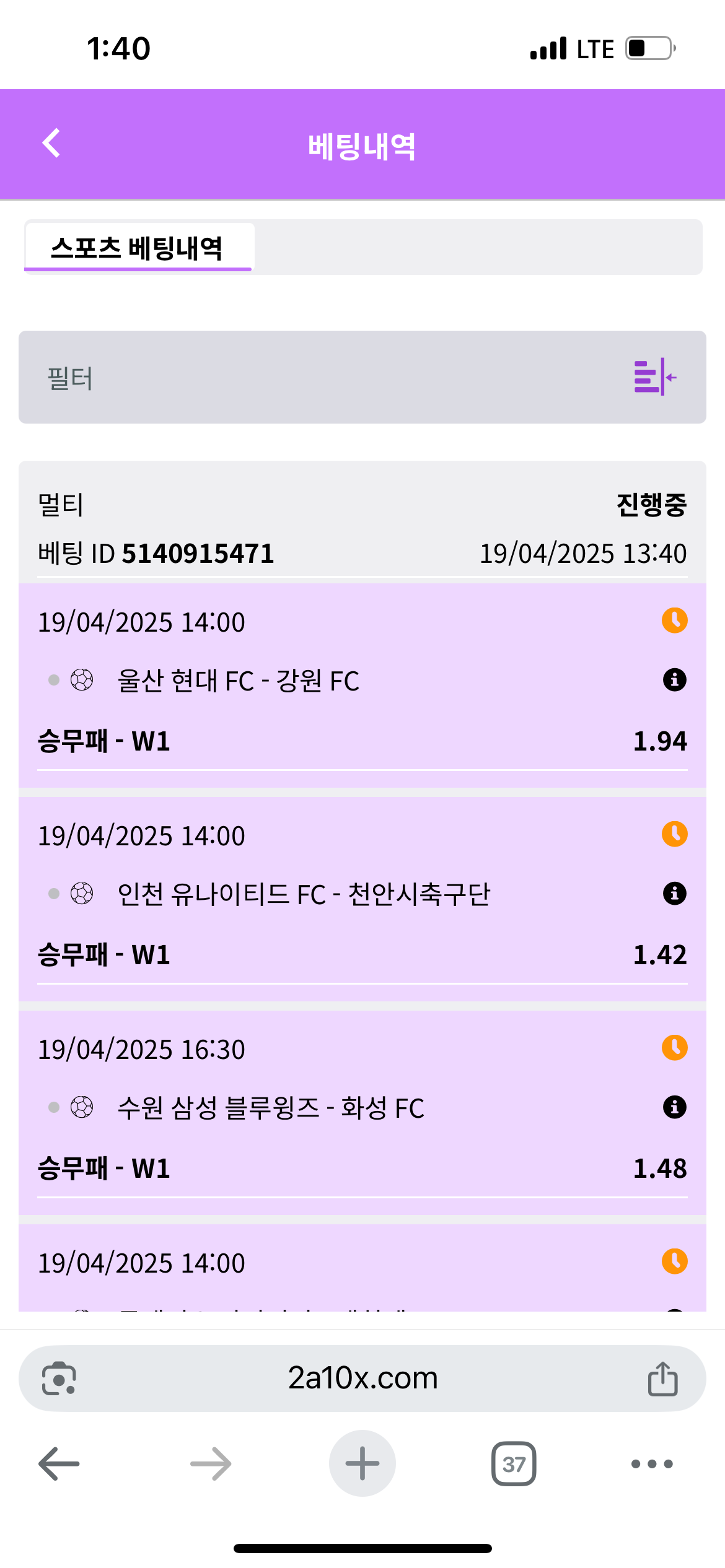Image resolution: width=725 pixels, height=1568 pixels.
Task: Share the current page
Action: pos(662,1379)
